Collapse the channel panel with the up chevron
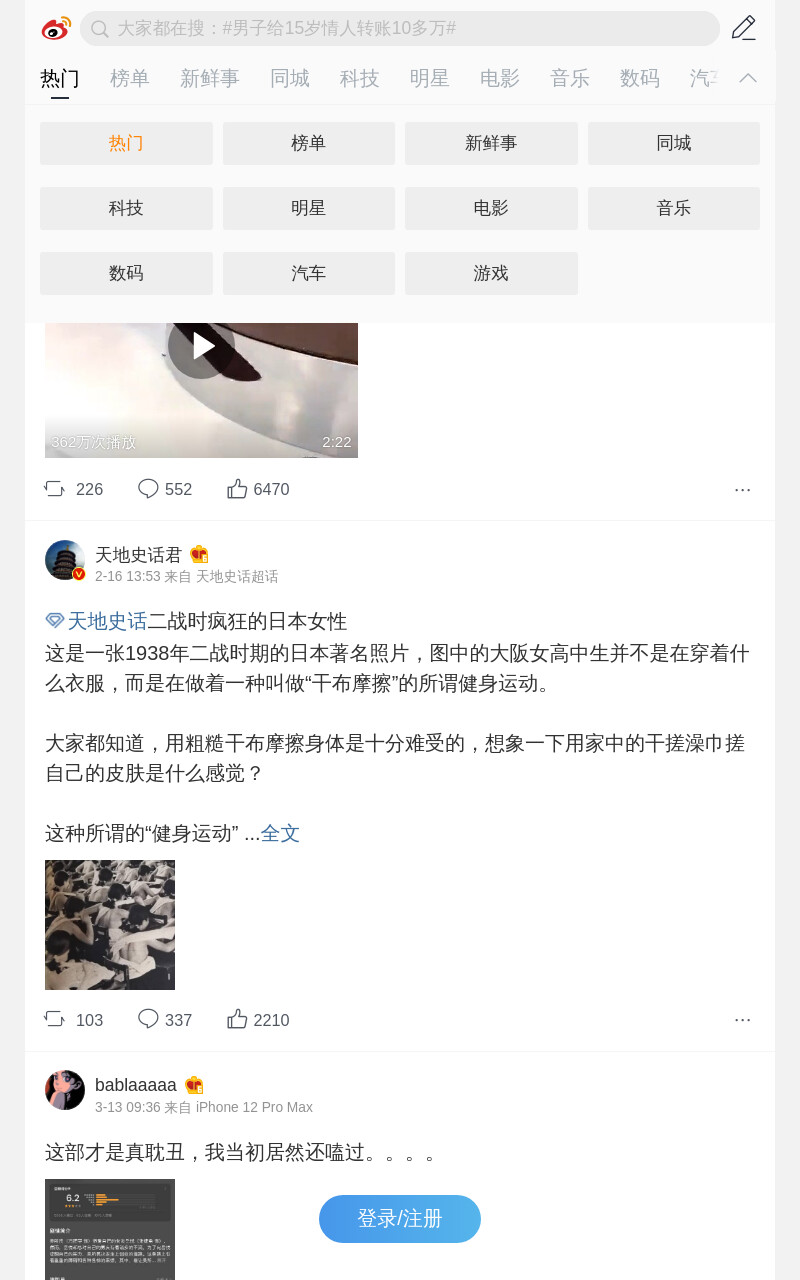This screenshot has height=1280, width=800. (x=748, y=78)
